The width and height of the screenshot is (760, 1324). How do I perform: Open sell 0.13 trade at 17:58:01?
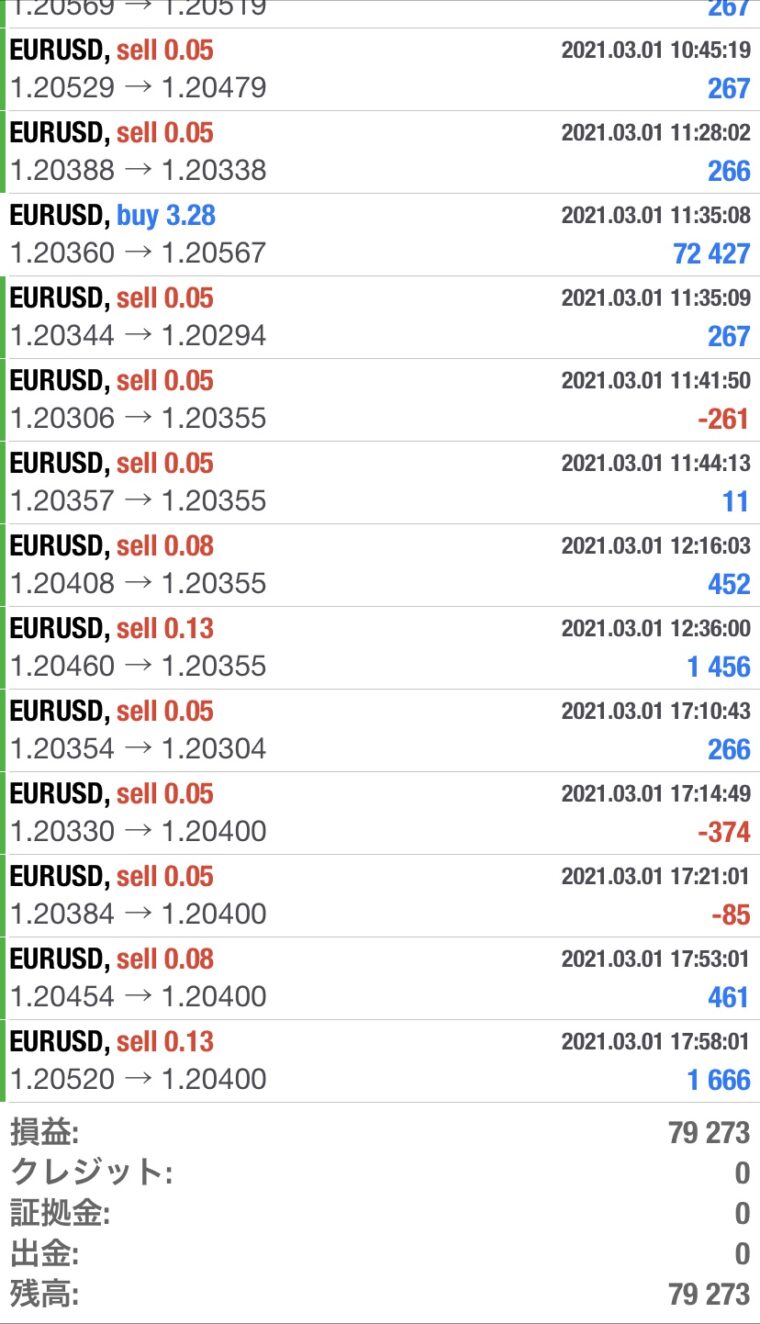point(380,1061)
